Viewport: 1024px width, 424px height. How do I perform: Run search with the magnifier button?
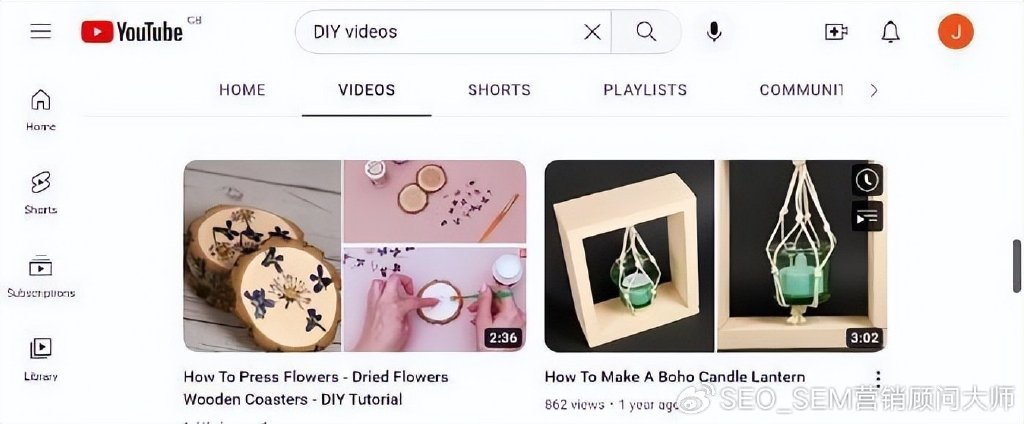pyautogui.click(x=646, y=32)
